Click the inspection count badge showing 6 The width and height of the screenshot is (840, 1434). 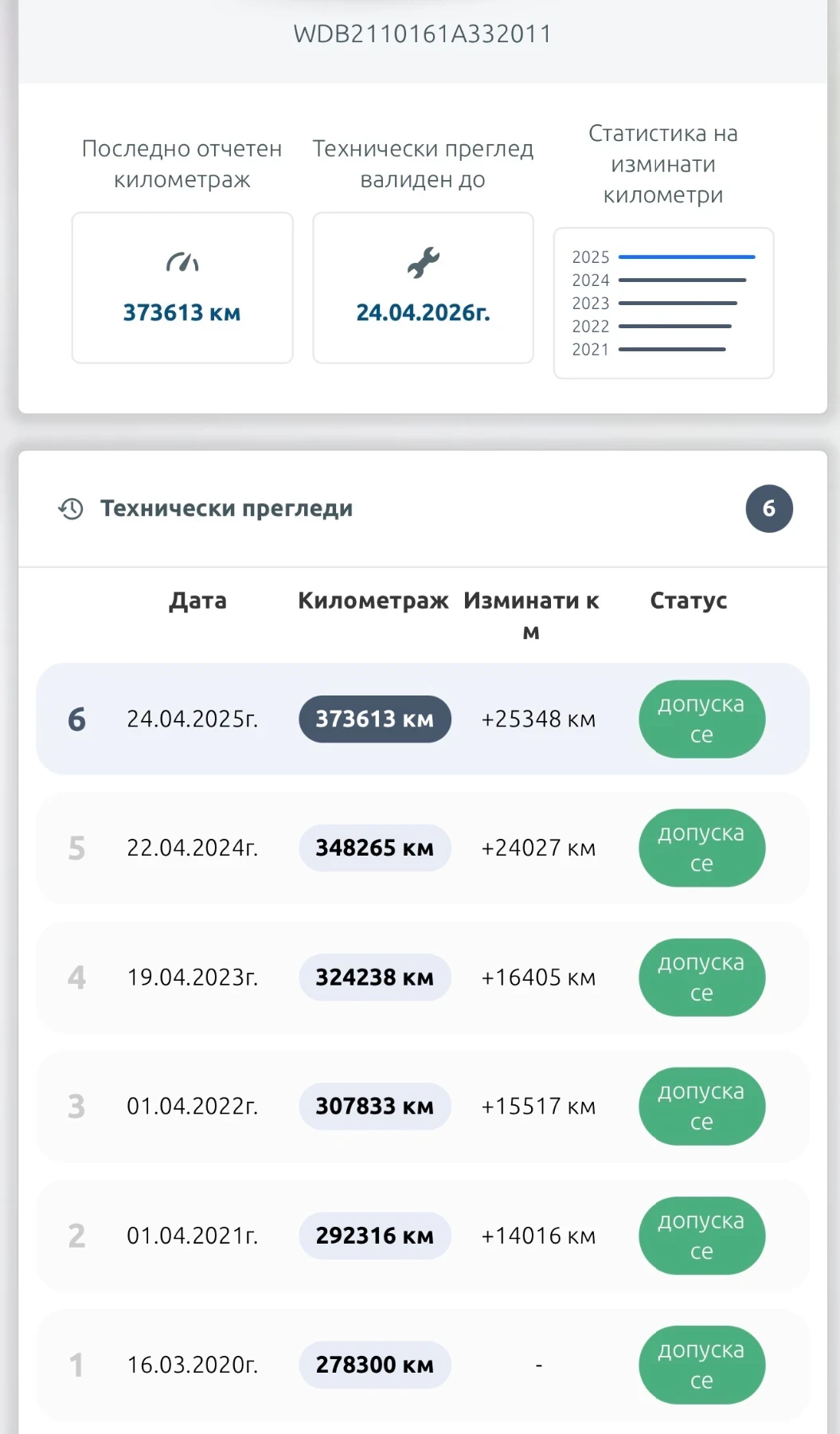768,507
